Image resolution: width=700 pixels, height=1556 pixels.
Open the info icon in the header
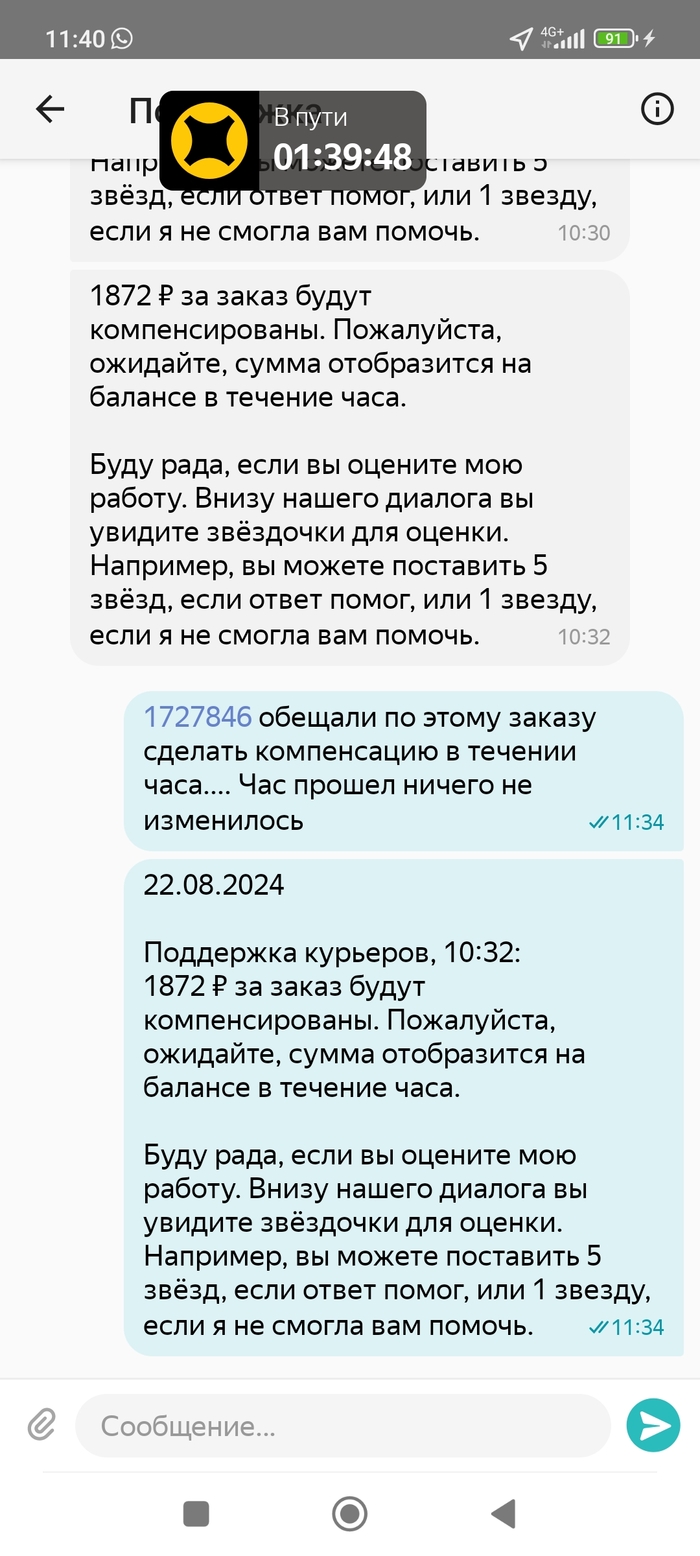(x=657, y=110)
